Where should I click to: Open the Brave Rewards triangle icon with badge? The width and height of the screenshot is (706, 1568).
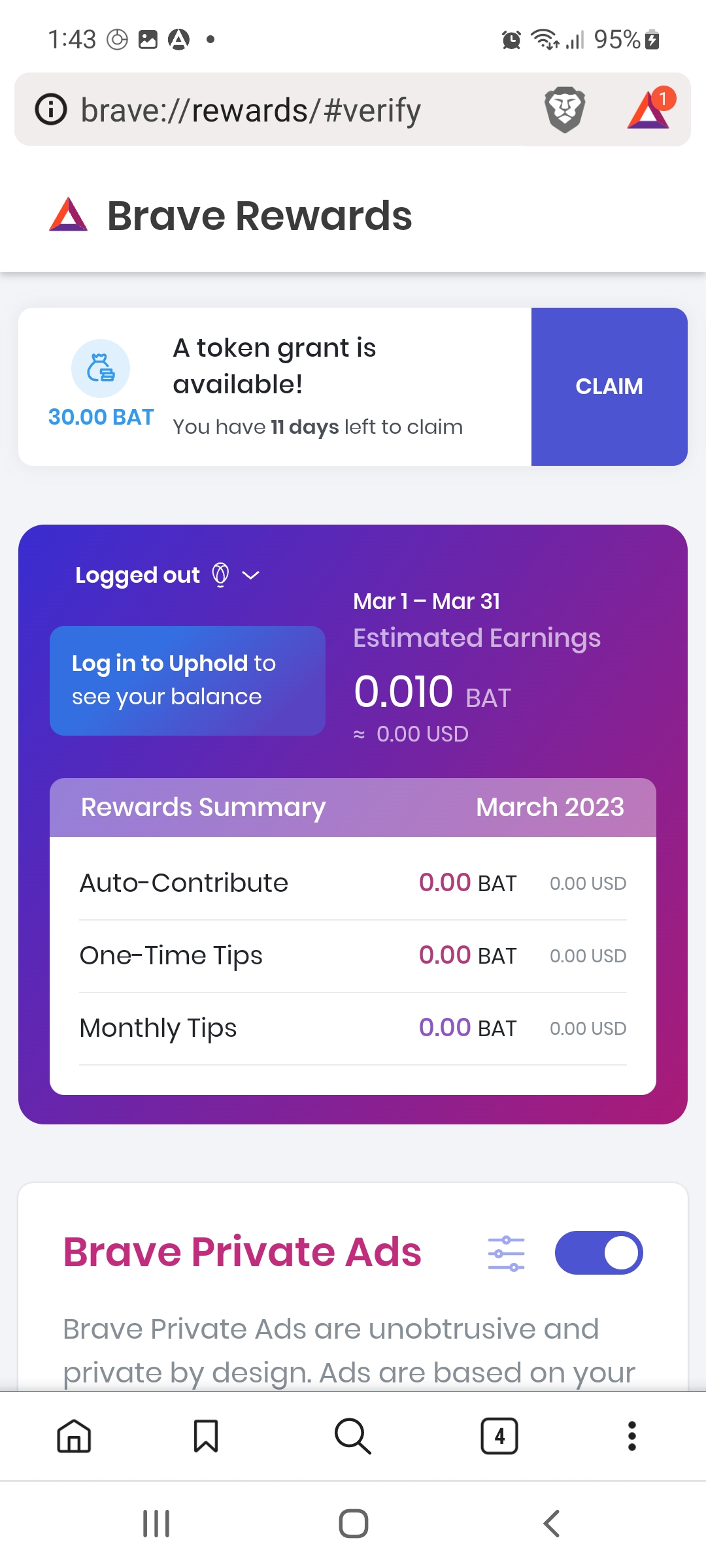(x=650, y=110)
